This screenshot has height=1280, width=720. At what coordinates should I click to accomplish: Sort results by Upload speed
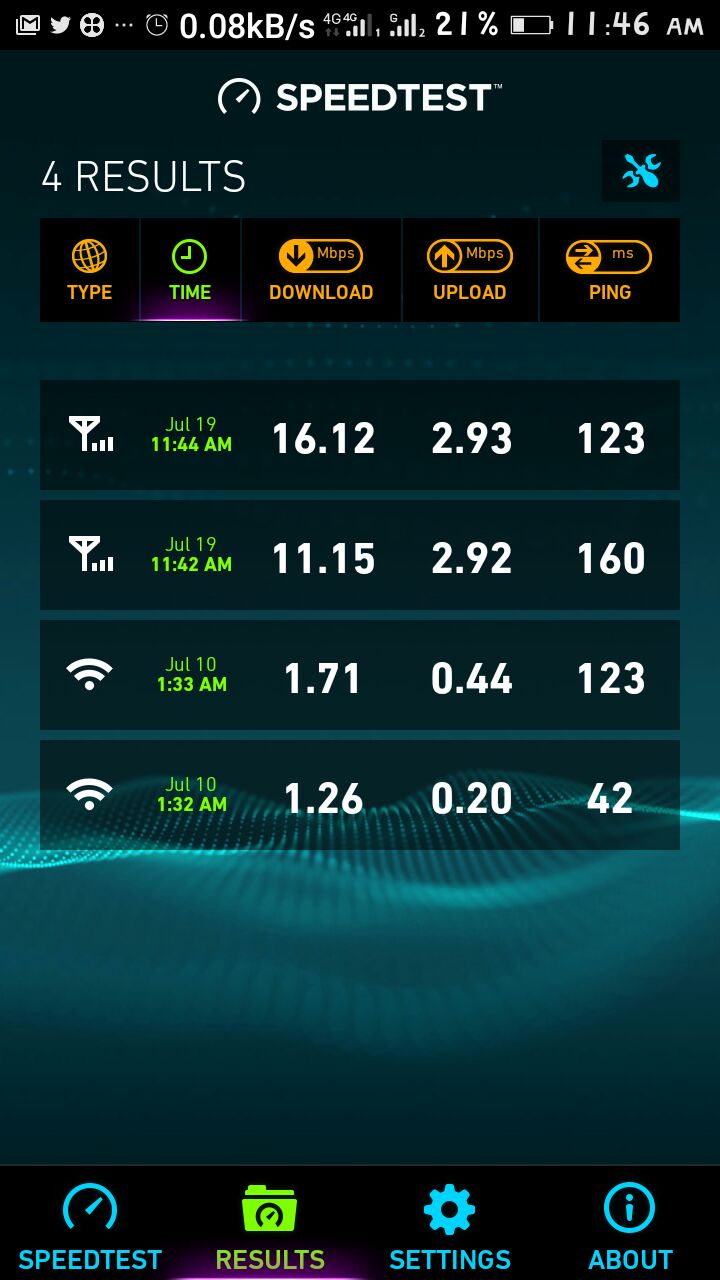[x=470, y=271]
